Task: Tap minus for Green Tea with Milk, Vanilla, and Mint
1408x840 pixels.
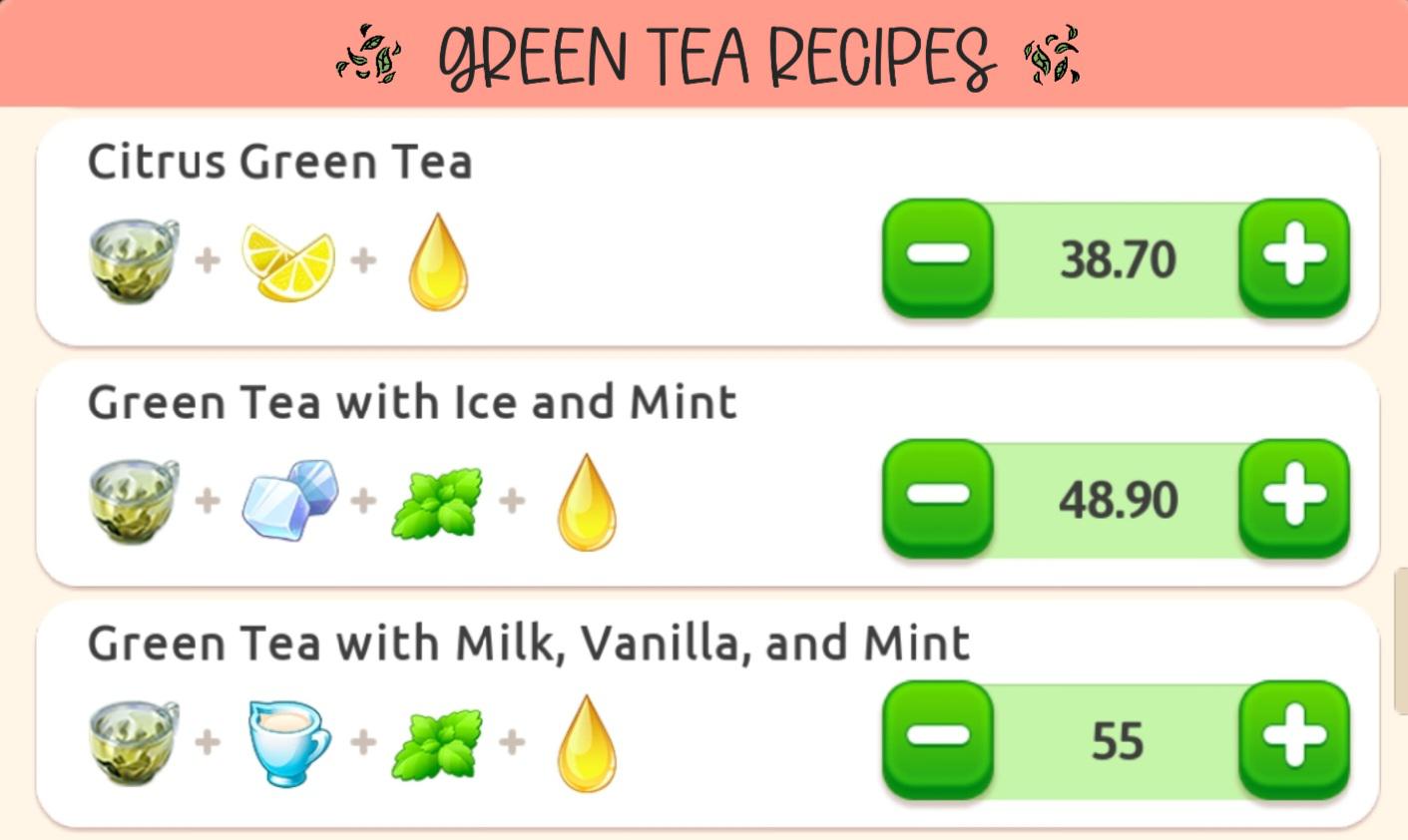Action: pyautogui.click(x=937, y=738)
